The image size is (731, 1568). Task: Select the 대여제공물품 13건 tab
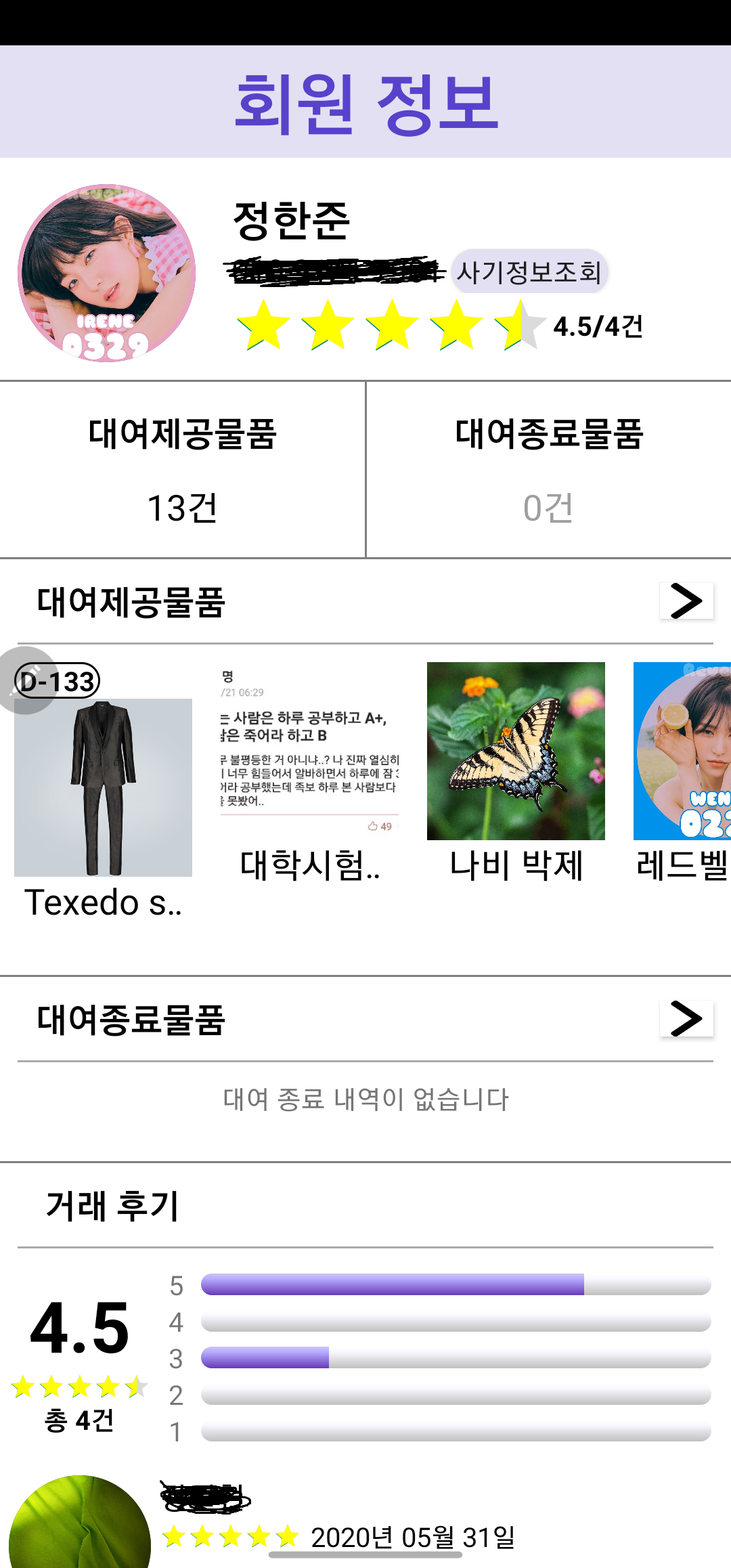coord(183,467)
